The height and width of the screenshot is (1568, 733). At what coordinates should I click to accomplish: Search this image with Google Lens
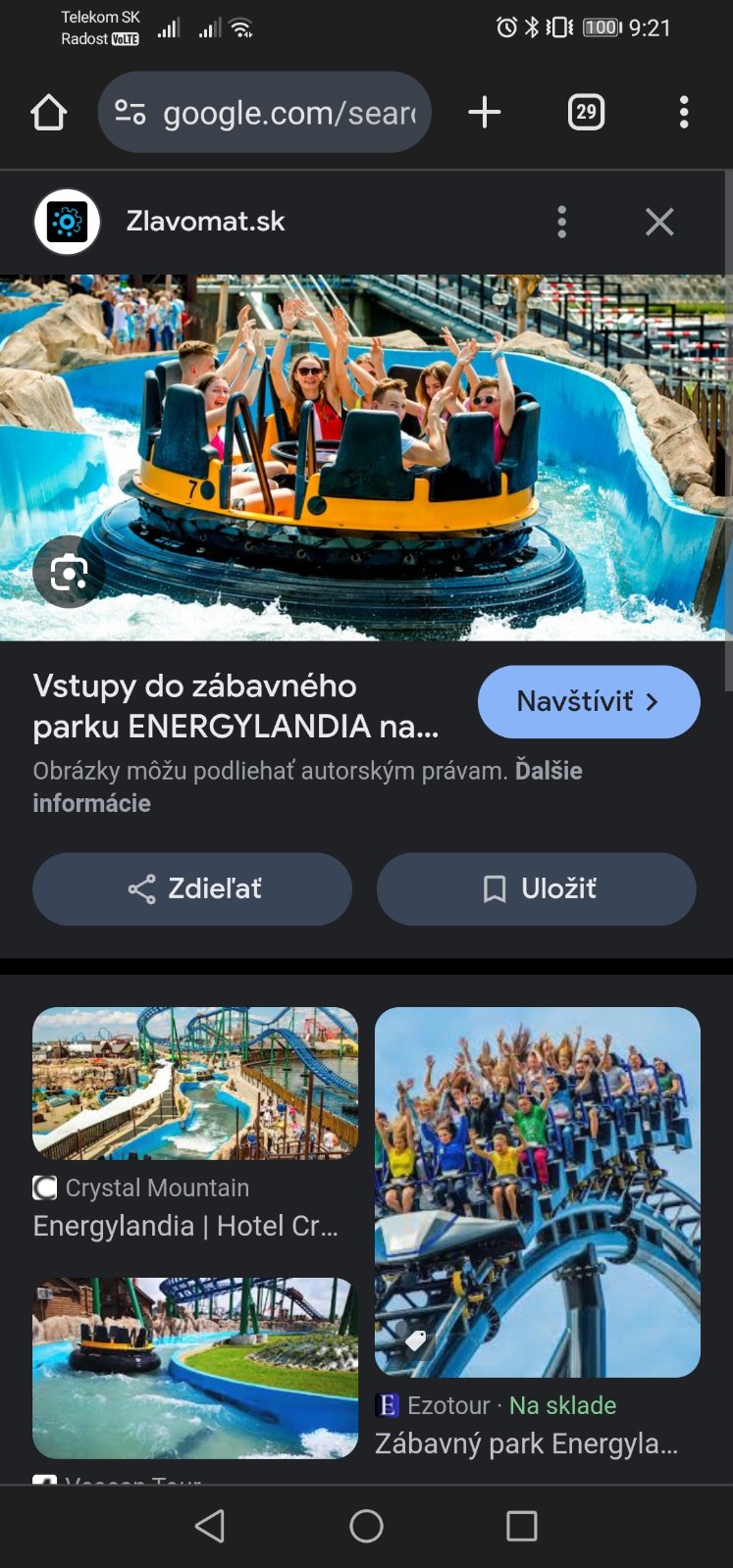coord(69,572)
